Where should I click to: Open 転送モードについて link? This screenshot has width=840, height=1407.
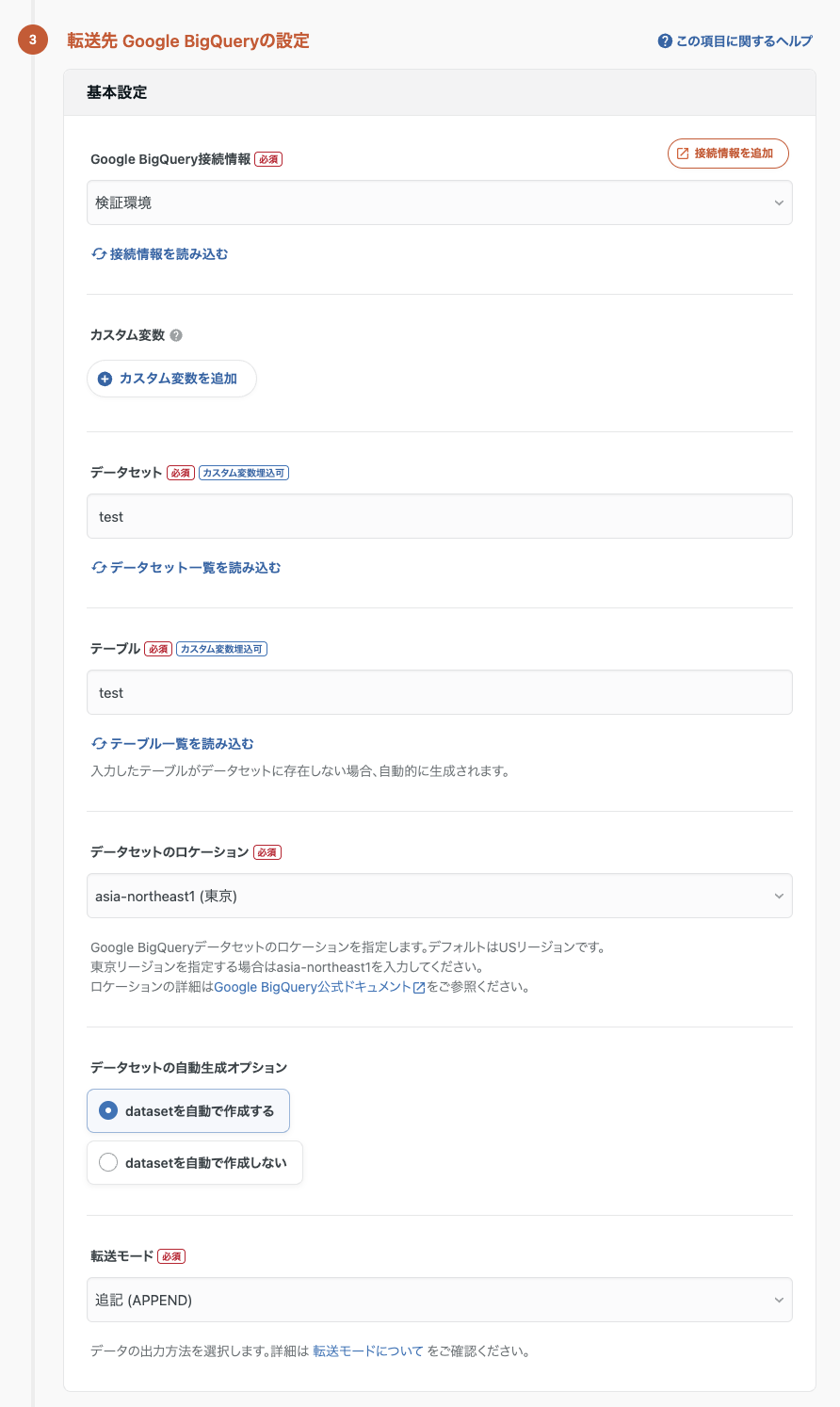(x=368, y=1351)
